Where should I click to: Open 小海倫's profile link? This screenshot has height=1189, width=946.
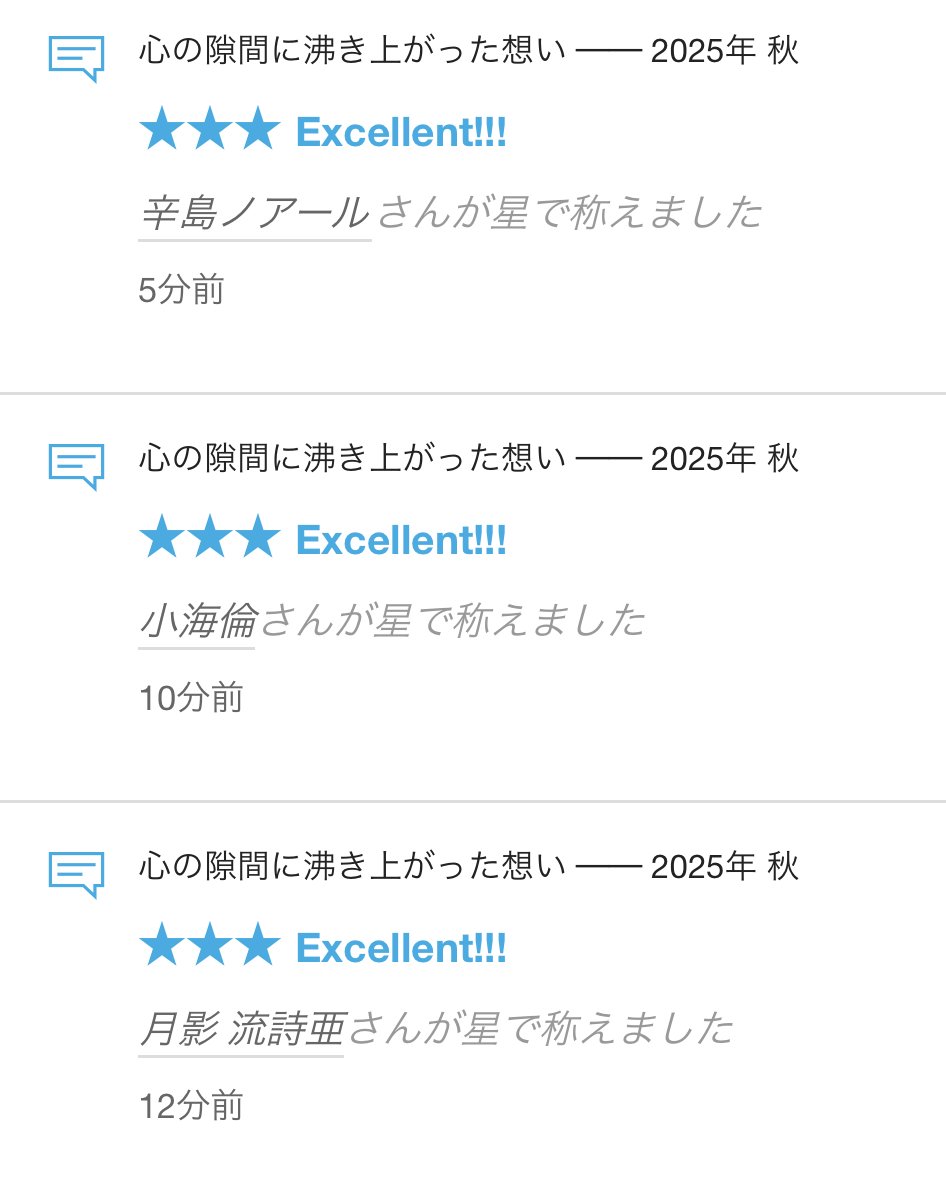pos(197,621)
